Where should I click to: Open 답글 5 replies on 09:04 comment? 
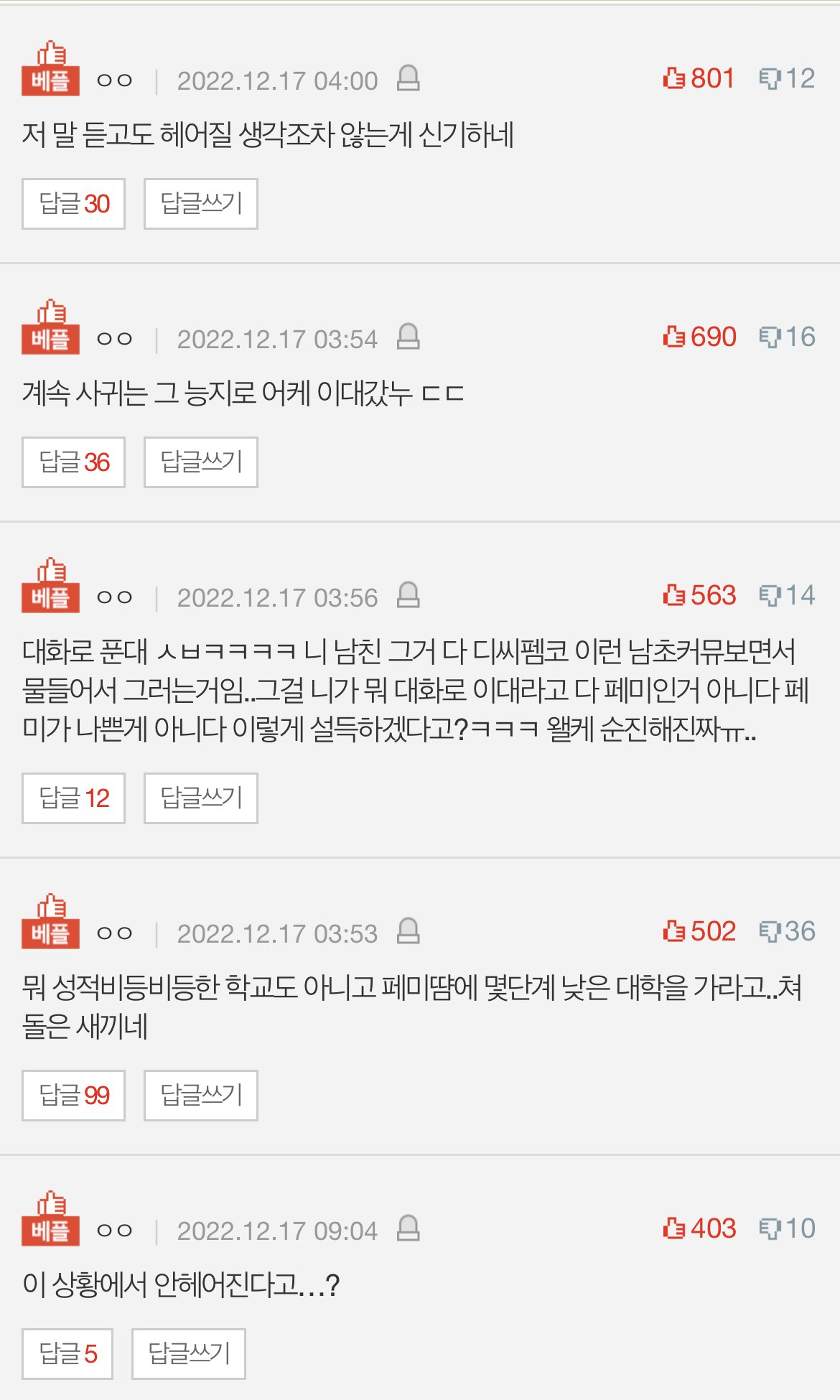pos(67,1354)
